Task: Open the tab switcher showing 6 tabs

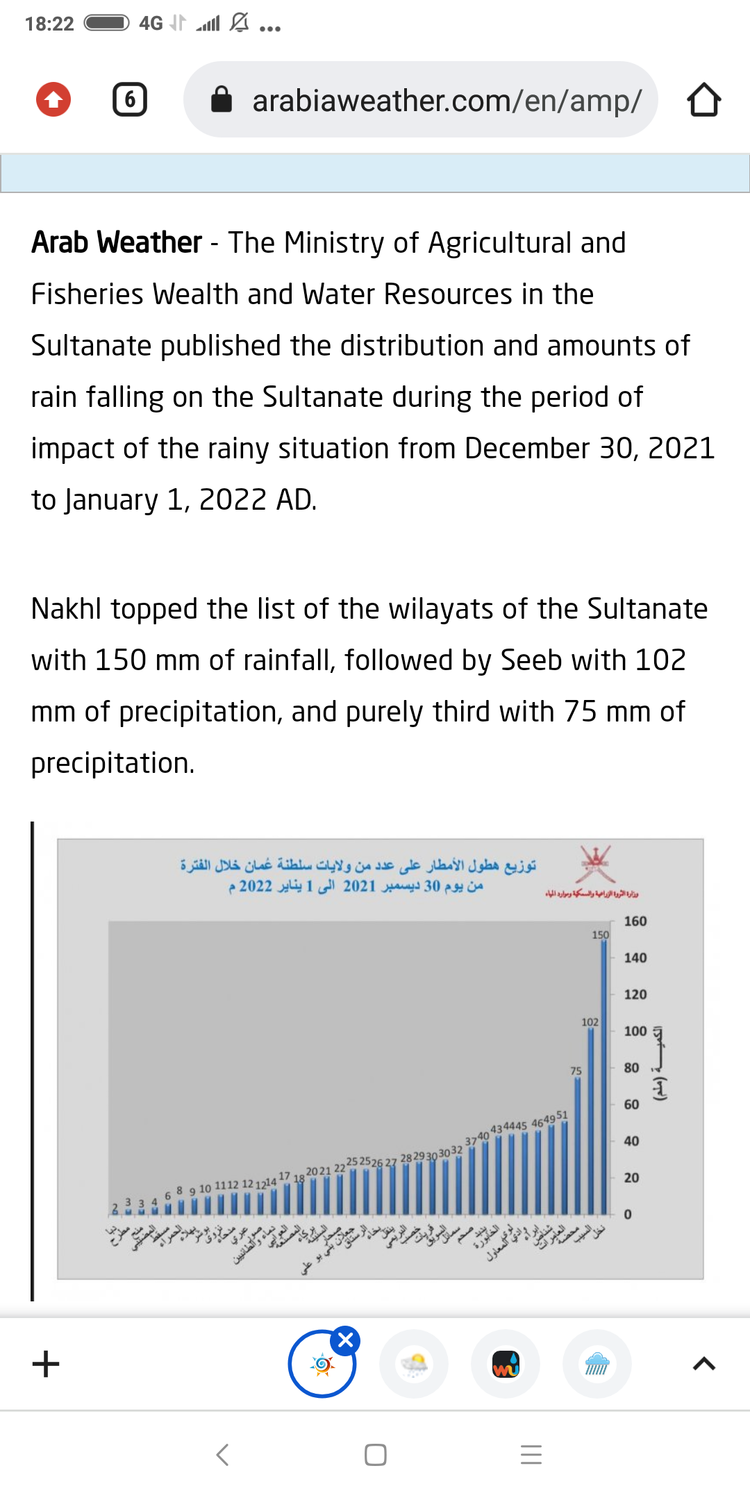Action: click(x=130, y=100)
